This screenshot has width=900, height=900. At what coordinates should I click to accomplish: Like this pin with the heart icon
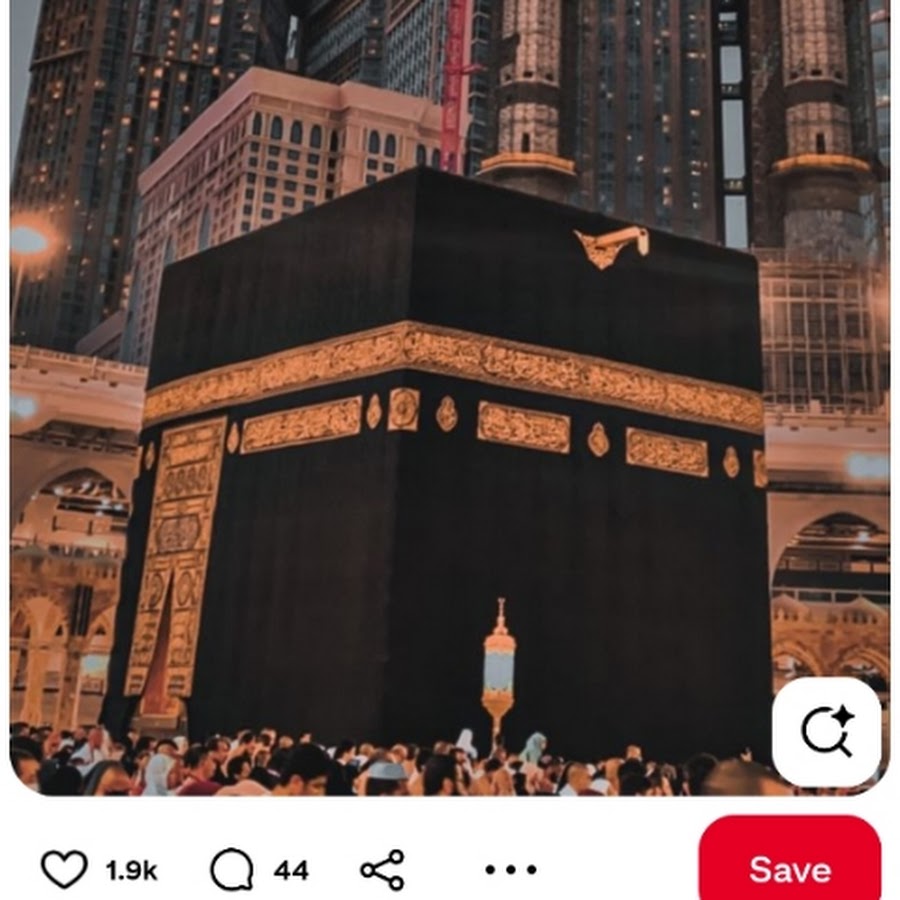[x=64, y=869]
